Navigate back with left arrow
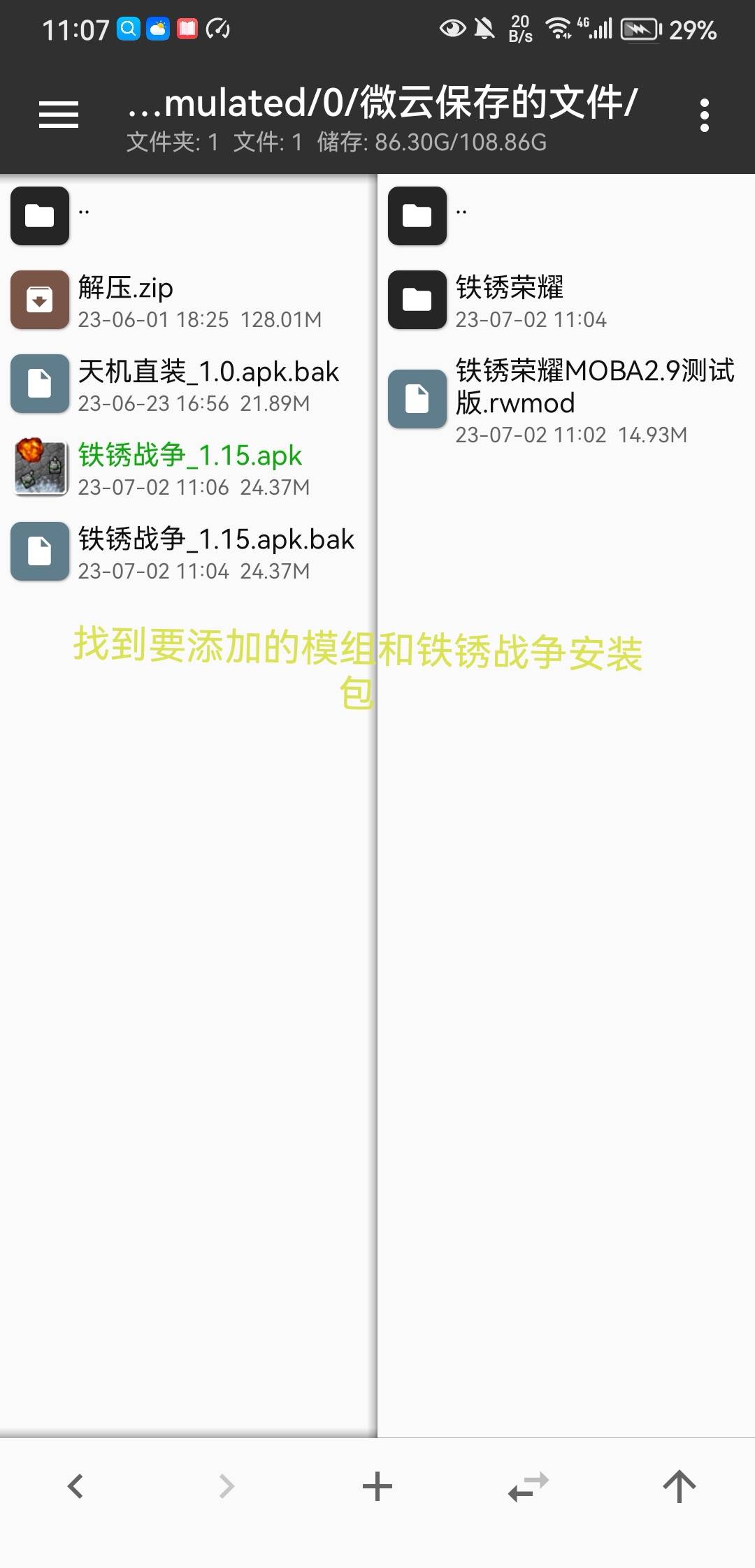The height and width of the screenshot is (1568, 755). (x=75, y=1486)
